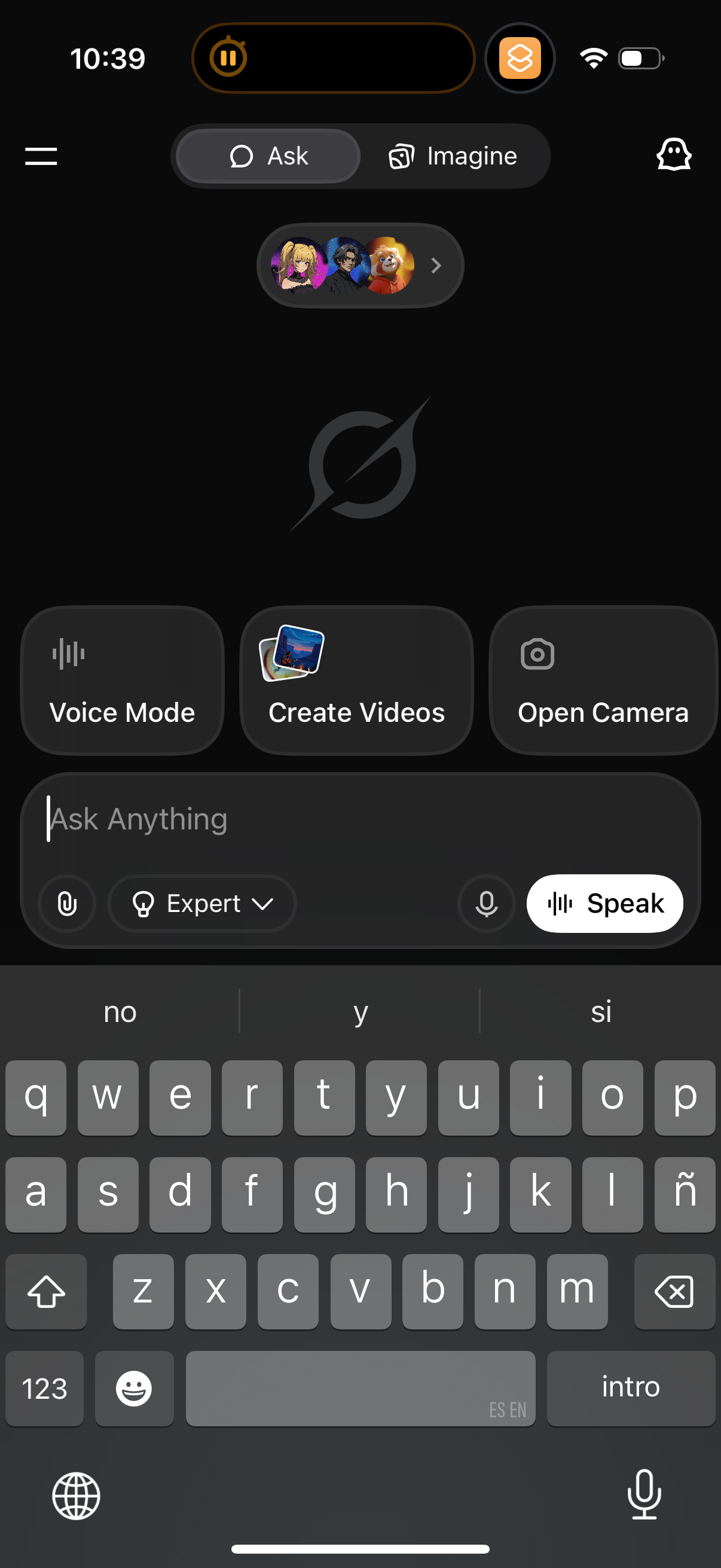Screen dimensions: 721x1568
Task: Switch to the Imagine tab
Action: tap(453, 156)
